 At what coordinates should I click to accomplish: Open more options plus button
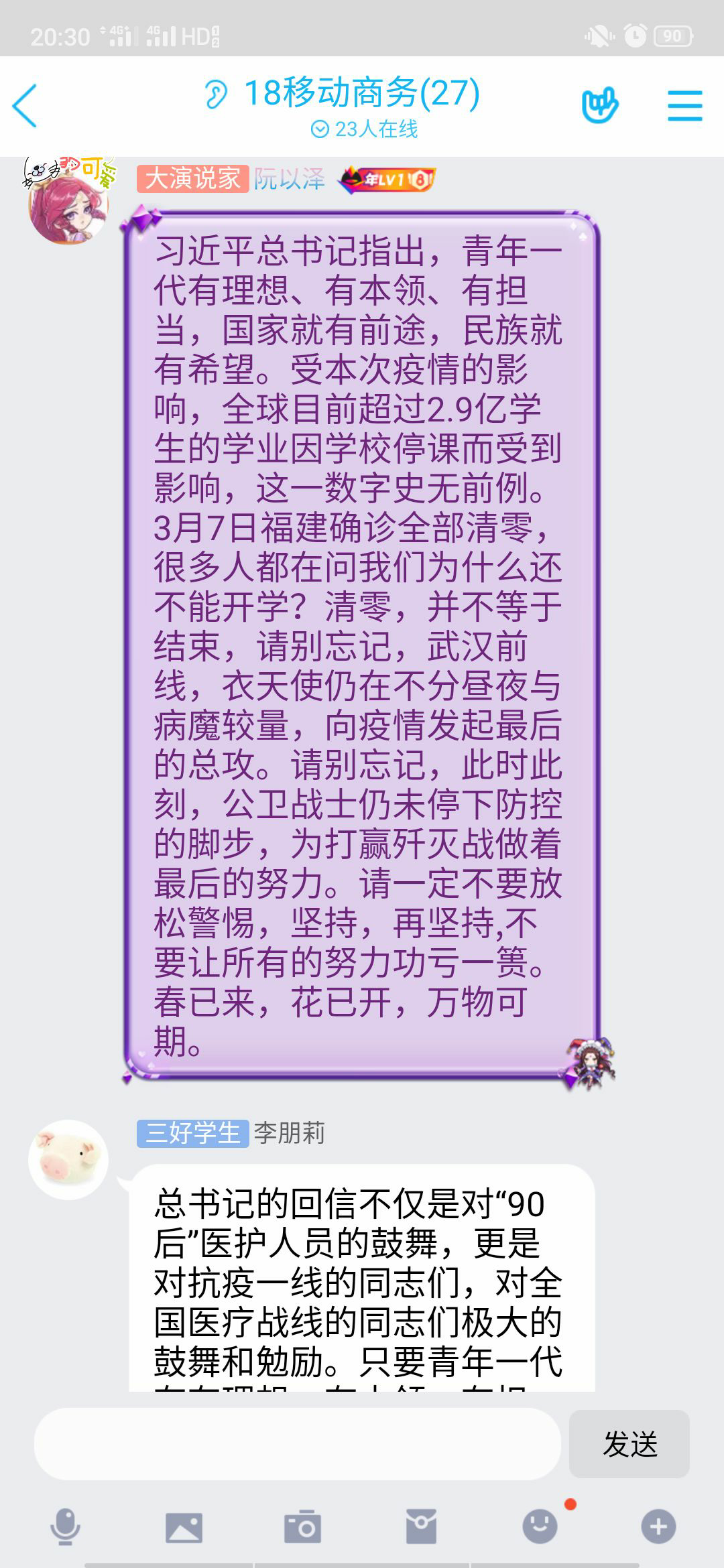pos(658,1527)
